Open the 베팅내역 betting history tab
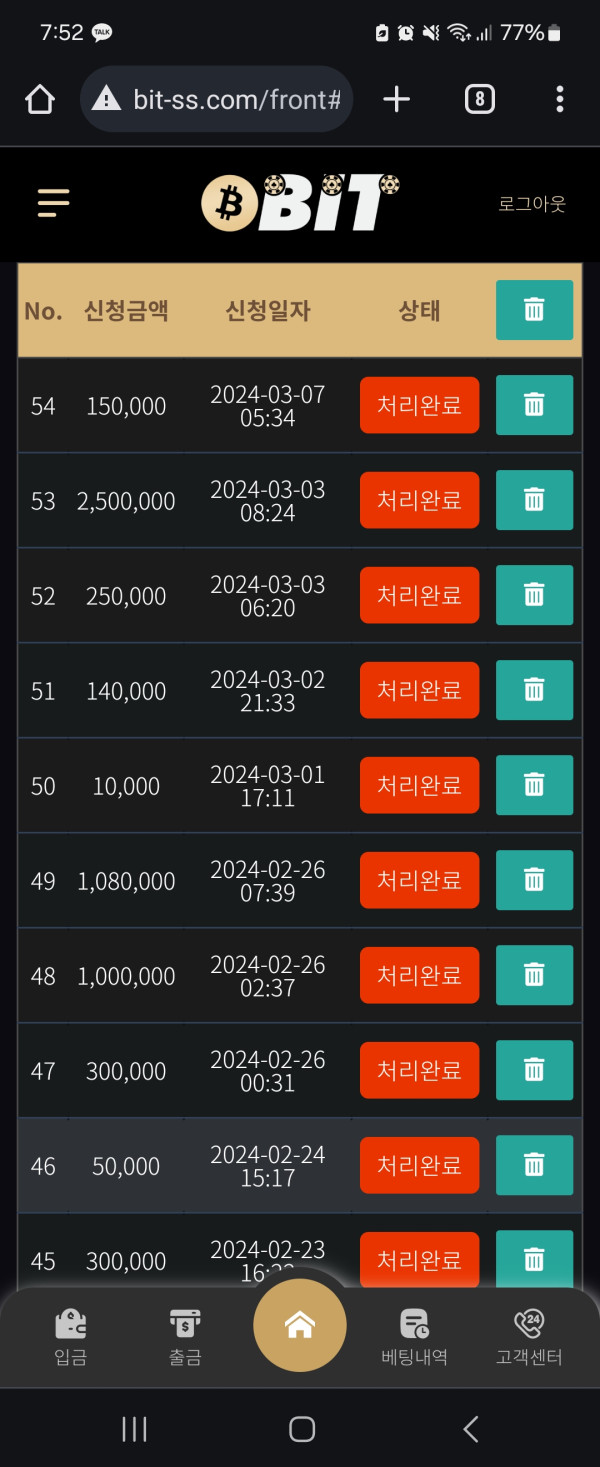Image resolution: width=600 pixels, height=1467 pixels. point(414,1337)
